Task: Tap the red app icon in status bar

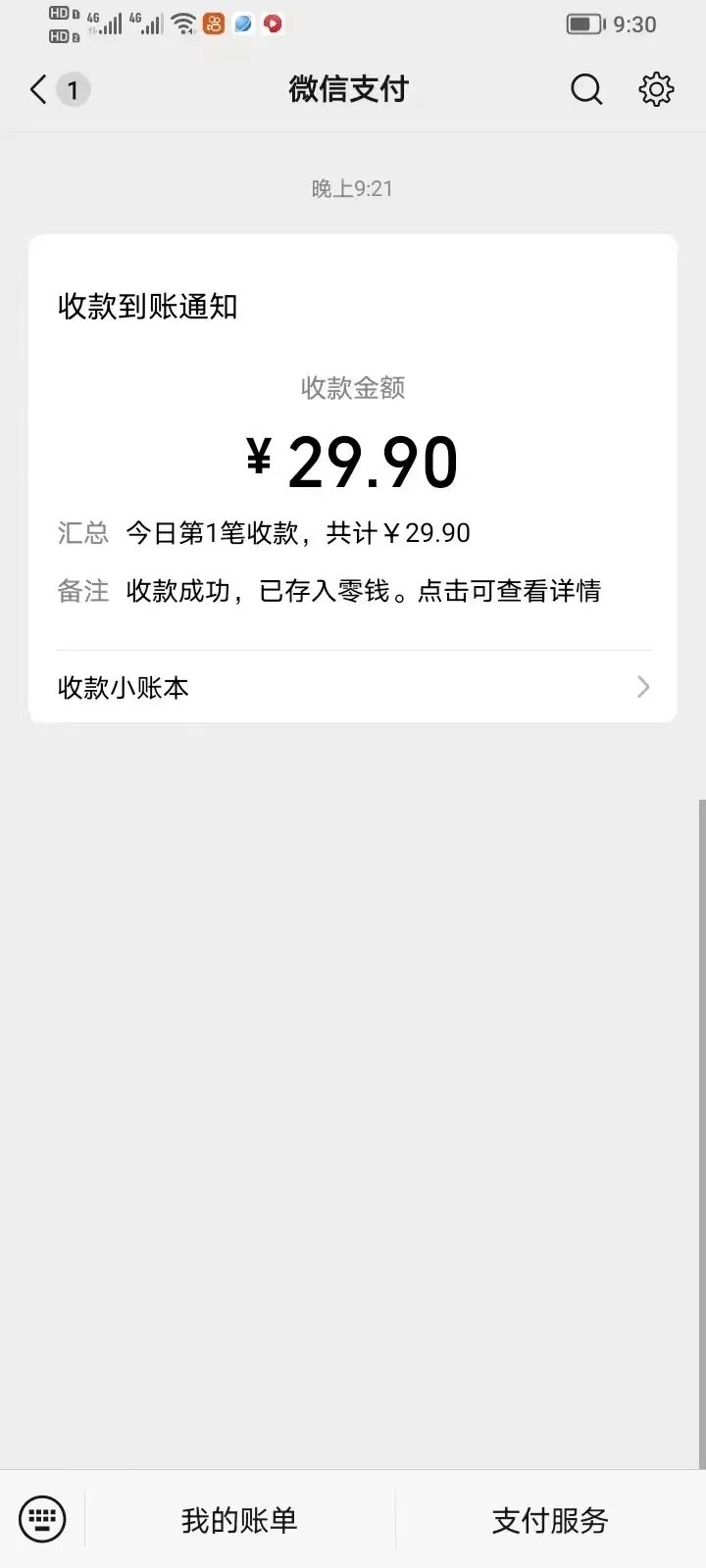Action: coord(272,24)
